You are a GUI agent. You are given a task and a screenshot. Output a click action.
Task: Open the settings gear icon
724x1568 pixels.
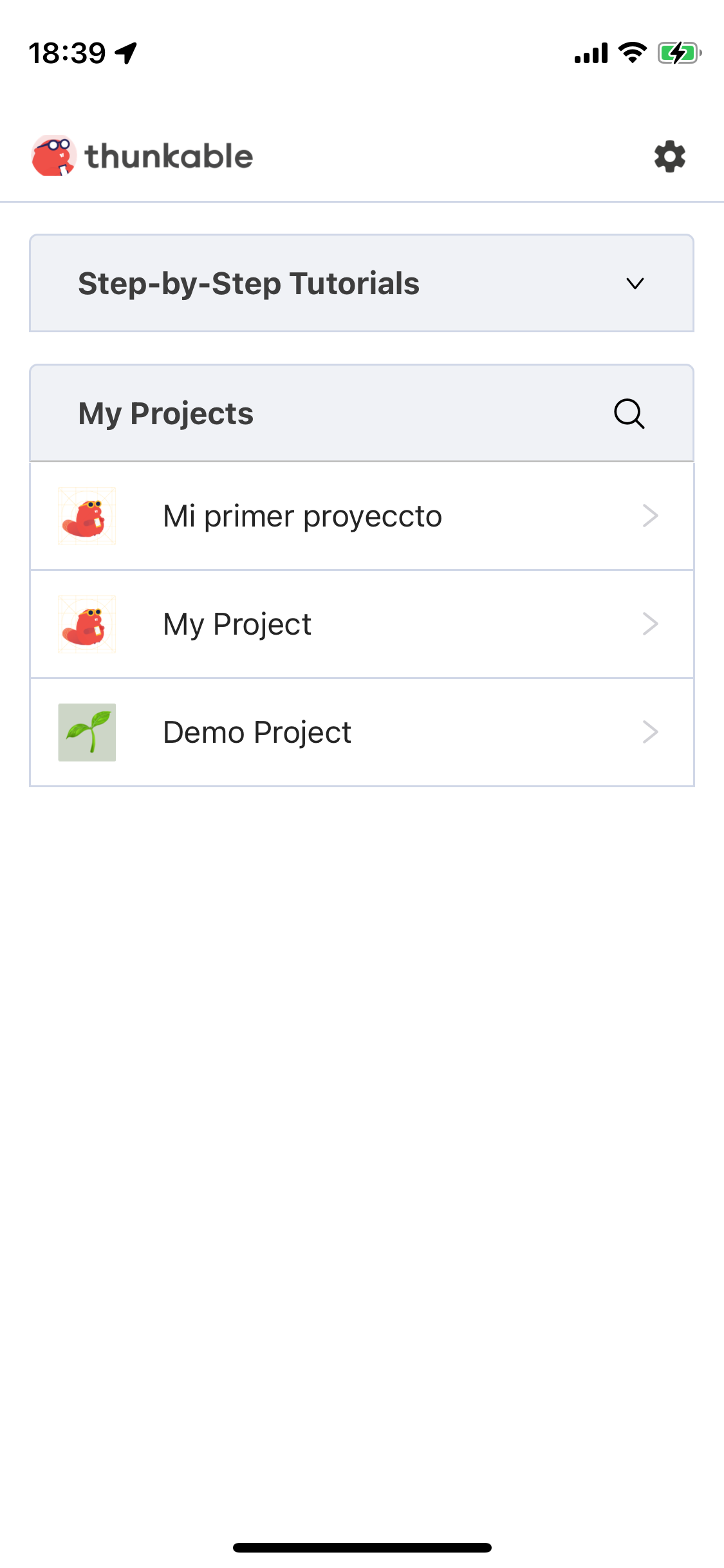coord(669,156)
